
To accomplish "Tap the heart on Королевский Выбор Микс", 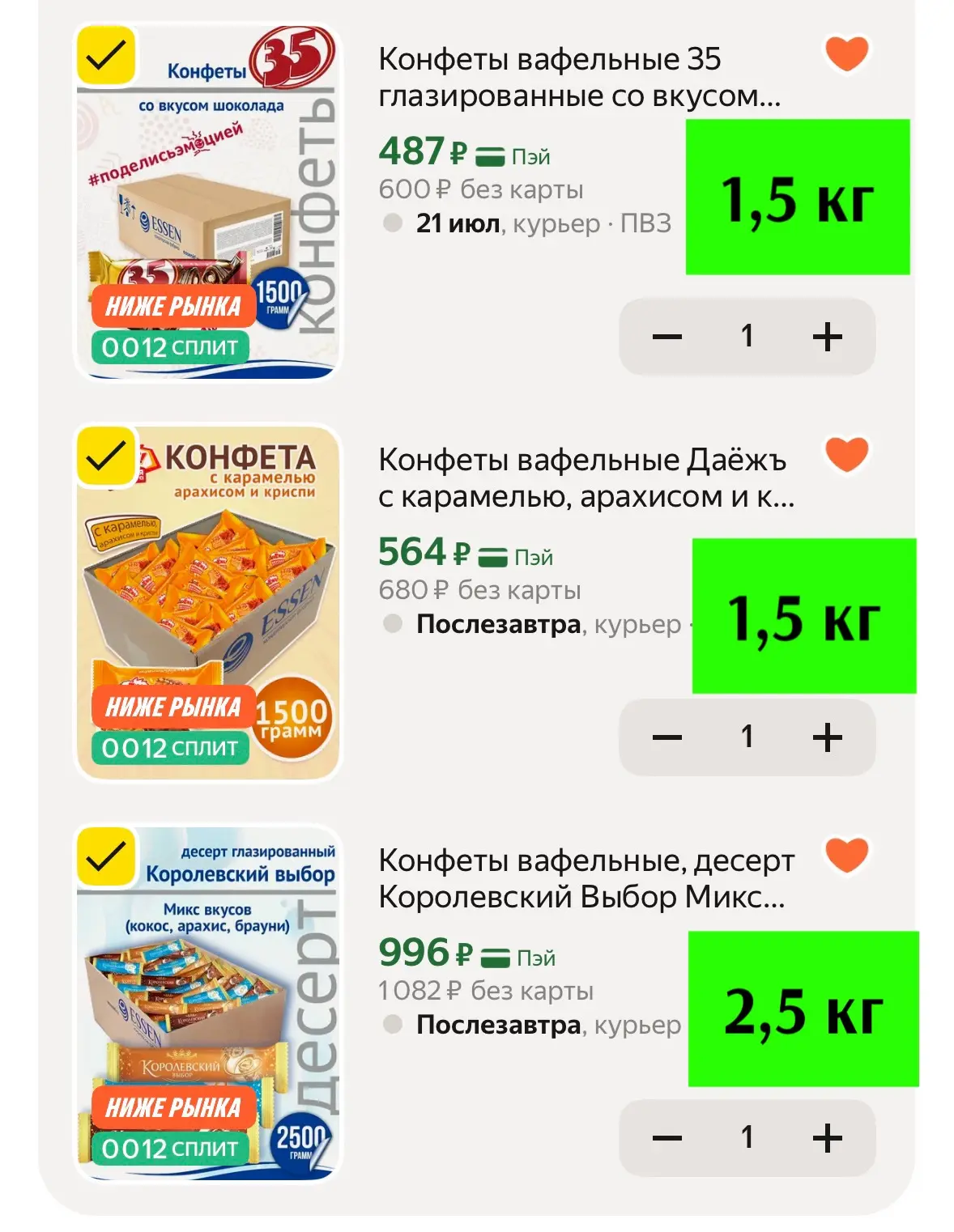I will pos(847,855).
